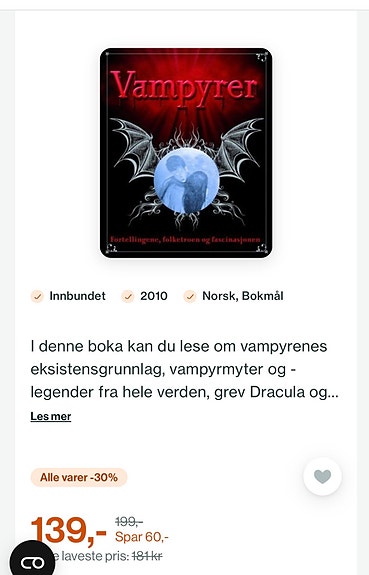Tap the Alle varer -30% badge
The height and width of the screenshot is (575, 369).
click(79, 477)
